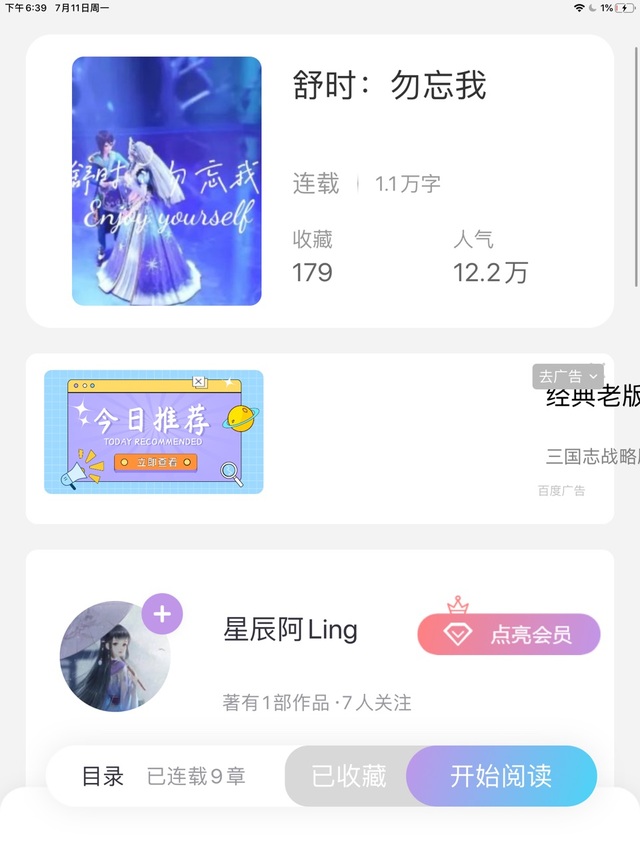Tap the 点亮会员 button

point(508,635)
